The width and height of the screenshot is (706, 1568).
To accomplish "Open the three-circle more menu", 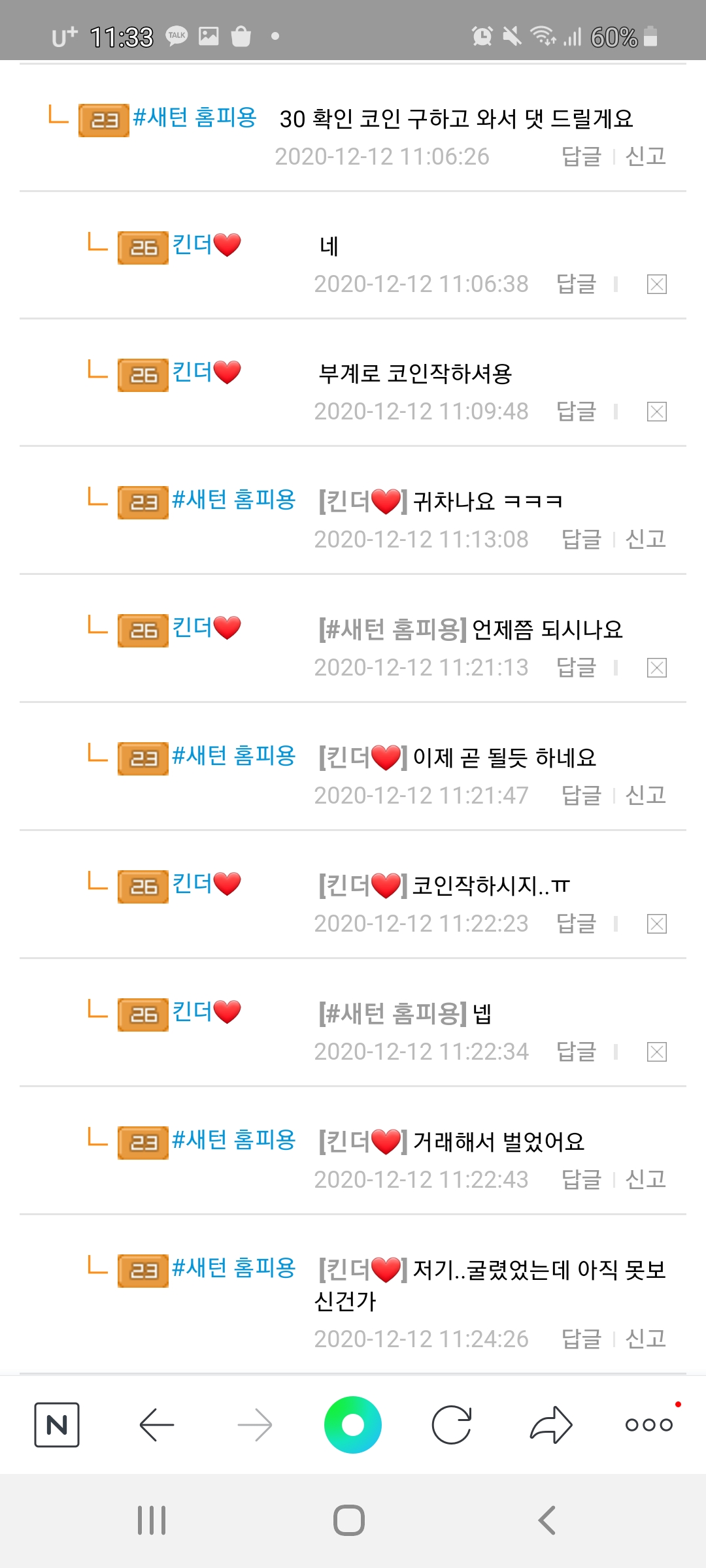I will coord(649,1425).
